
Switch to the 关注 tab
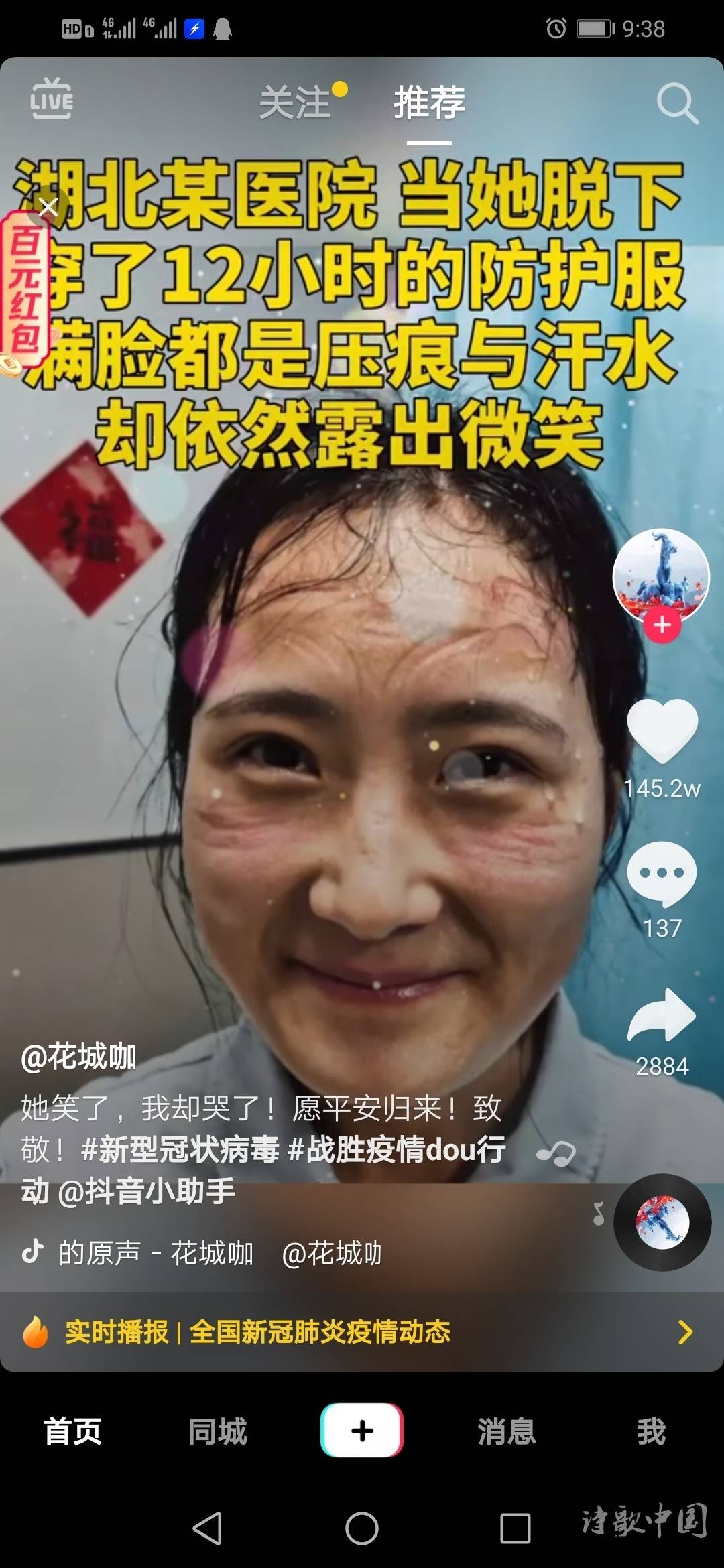tap(296, 103)
